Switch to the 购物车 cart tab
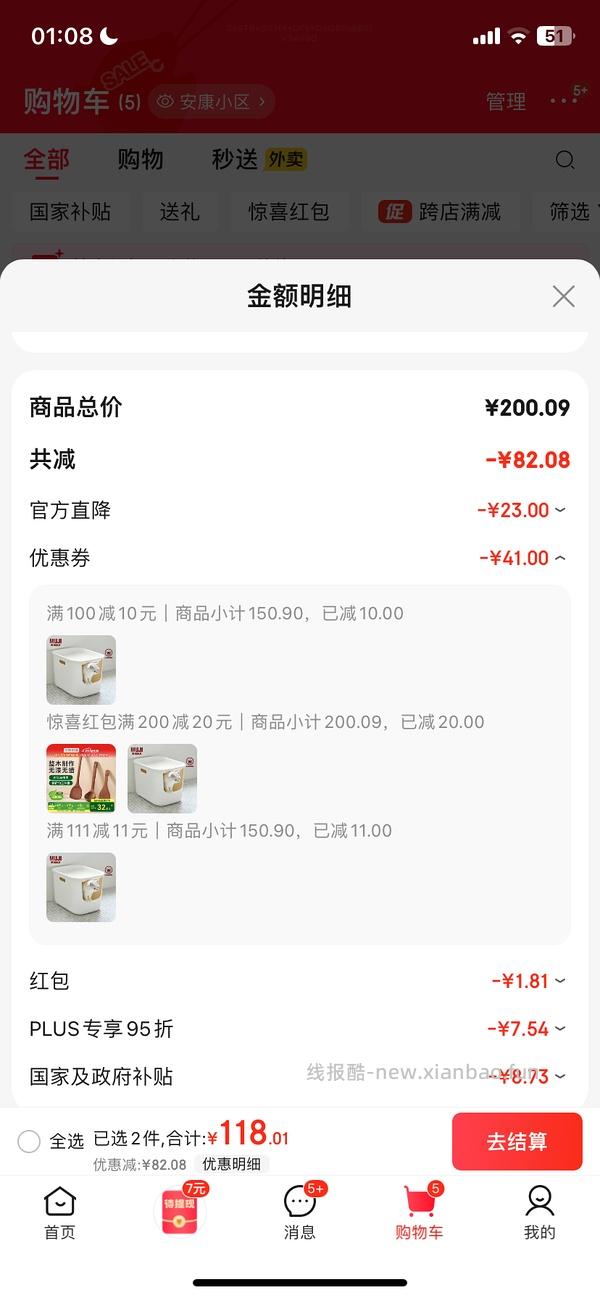Viewport: 600px width, 1298px height. click(x=419, y=1212)
